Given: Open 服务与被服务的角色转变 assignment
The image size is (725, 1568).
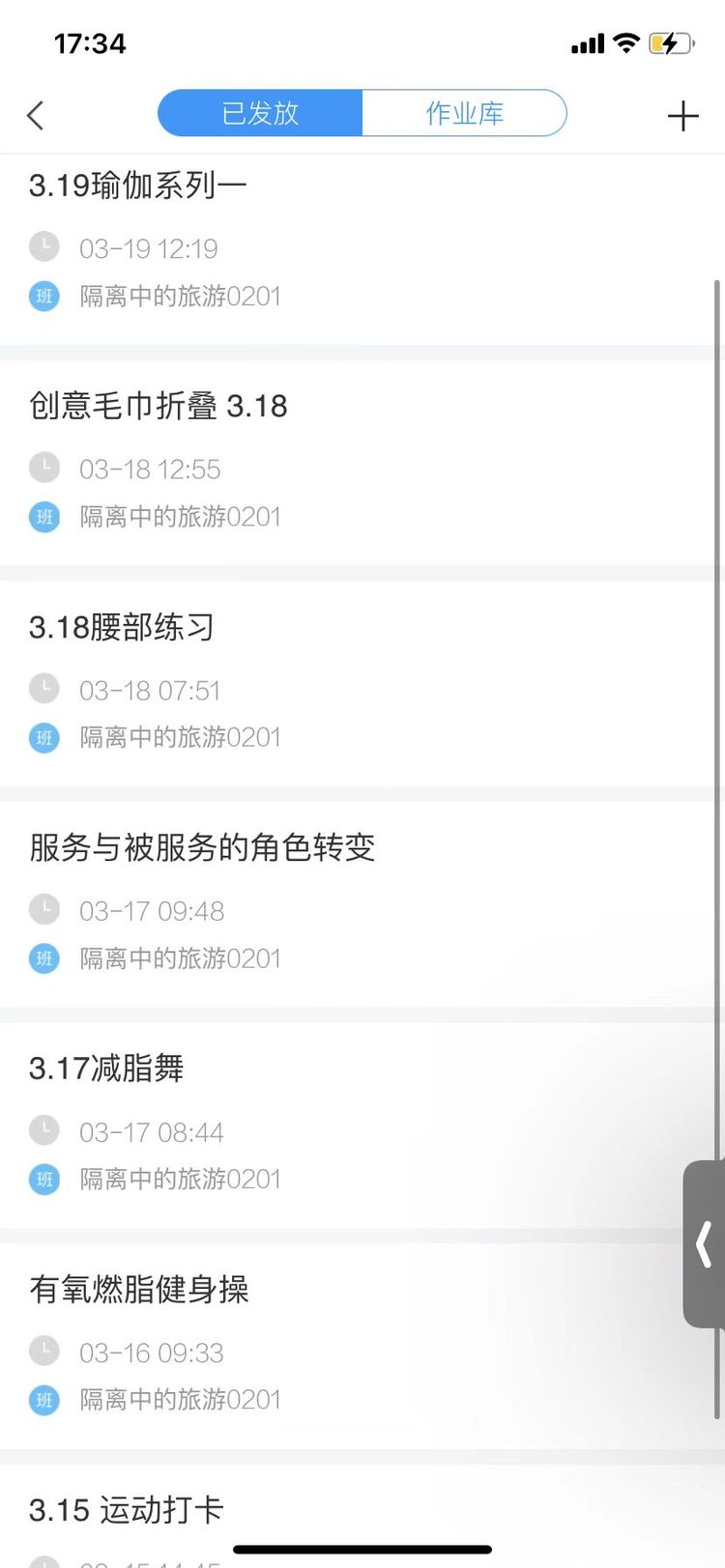Looking at the screenshot, I should pos(358,904).
